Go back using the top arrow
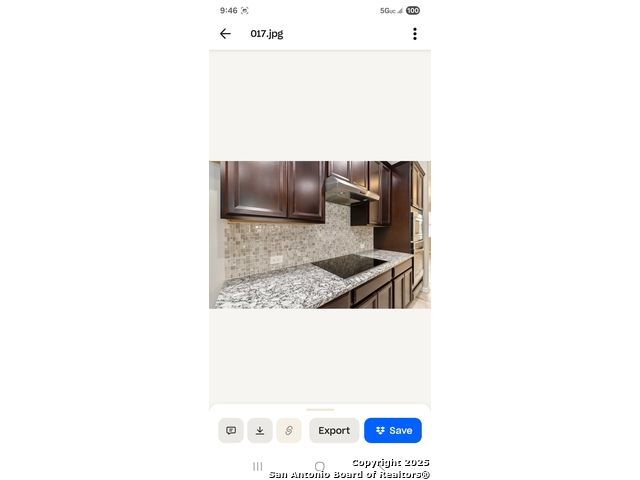Viewport: 640px width, 480px height. 225,34
